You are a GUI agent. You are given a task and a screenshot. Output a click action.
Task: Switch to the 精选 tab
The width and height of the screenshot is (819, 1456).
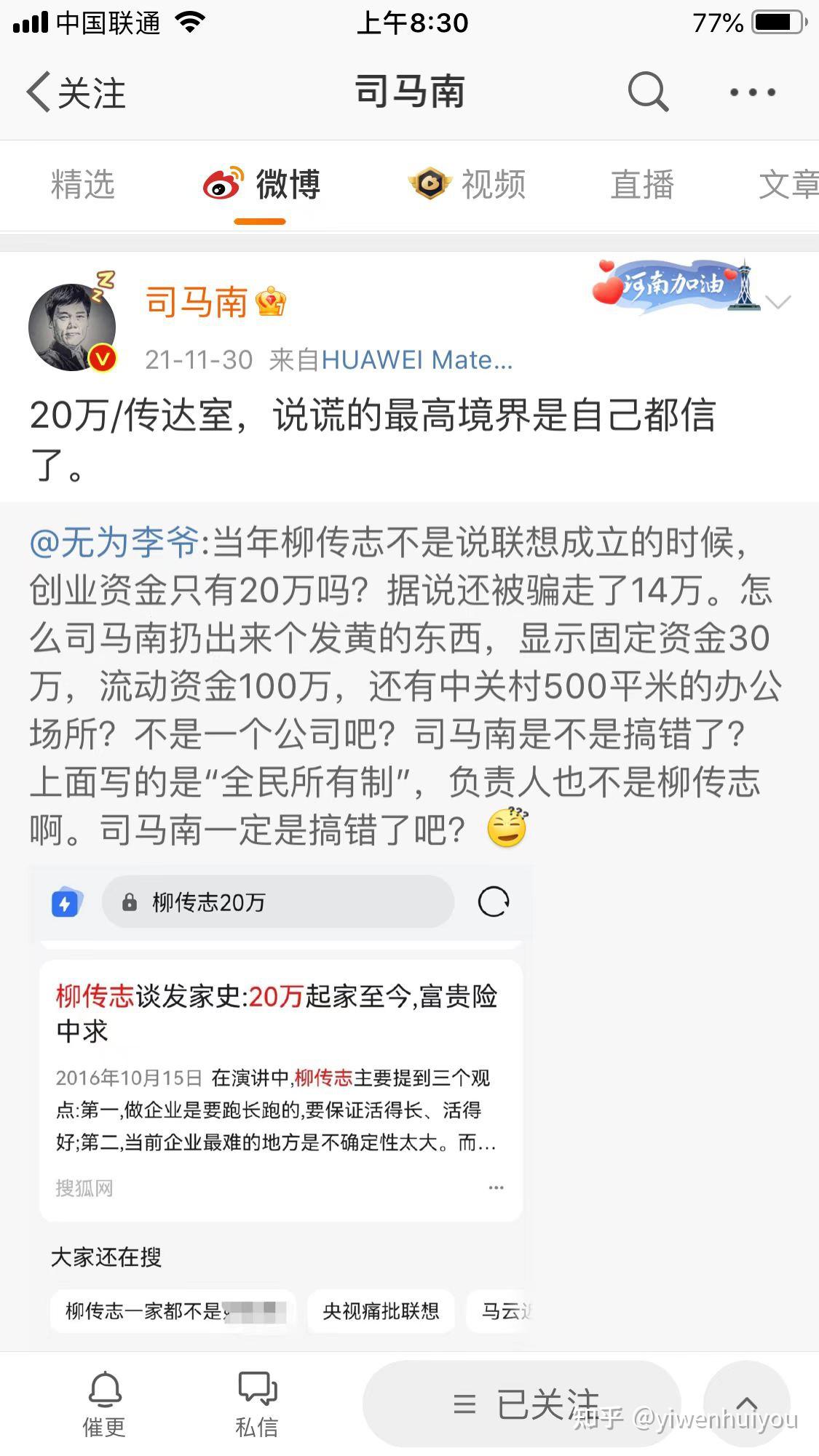tap(83, 185)
